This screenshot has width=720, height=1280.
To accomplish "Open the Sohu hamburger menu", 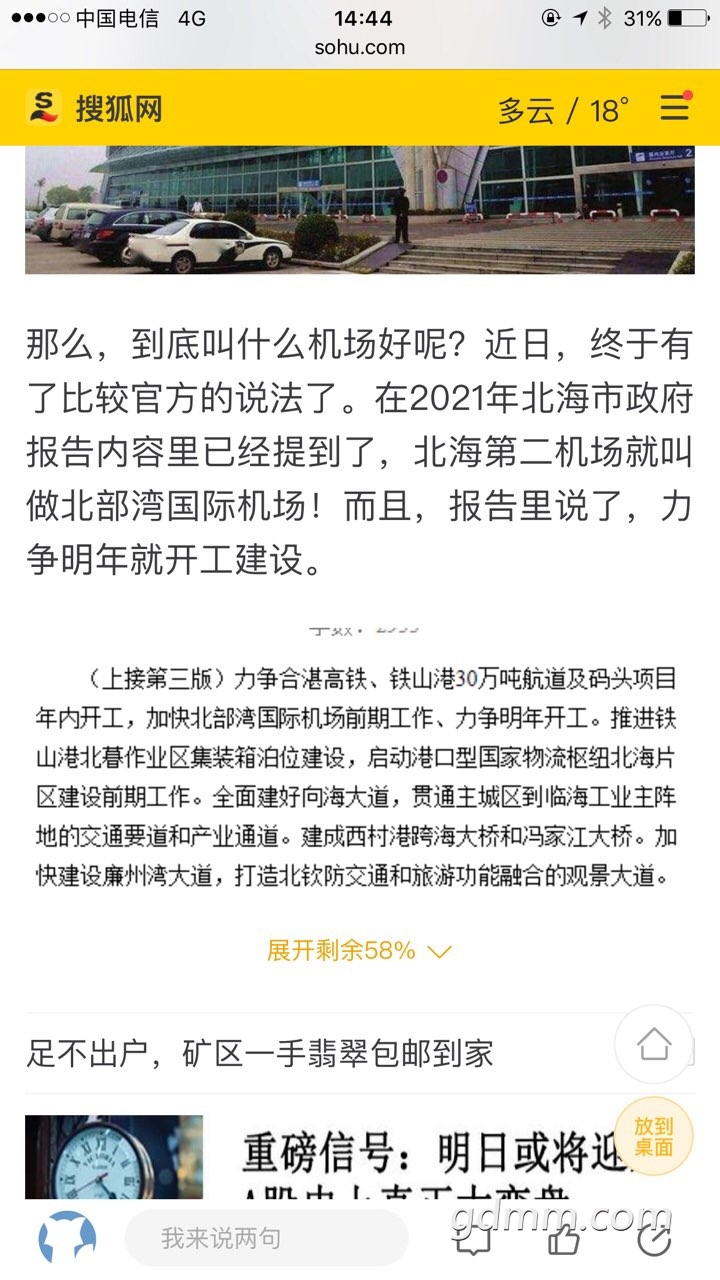I will click(675, 107).
